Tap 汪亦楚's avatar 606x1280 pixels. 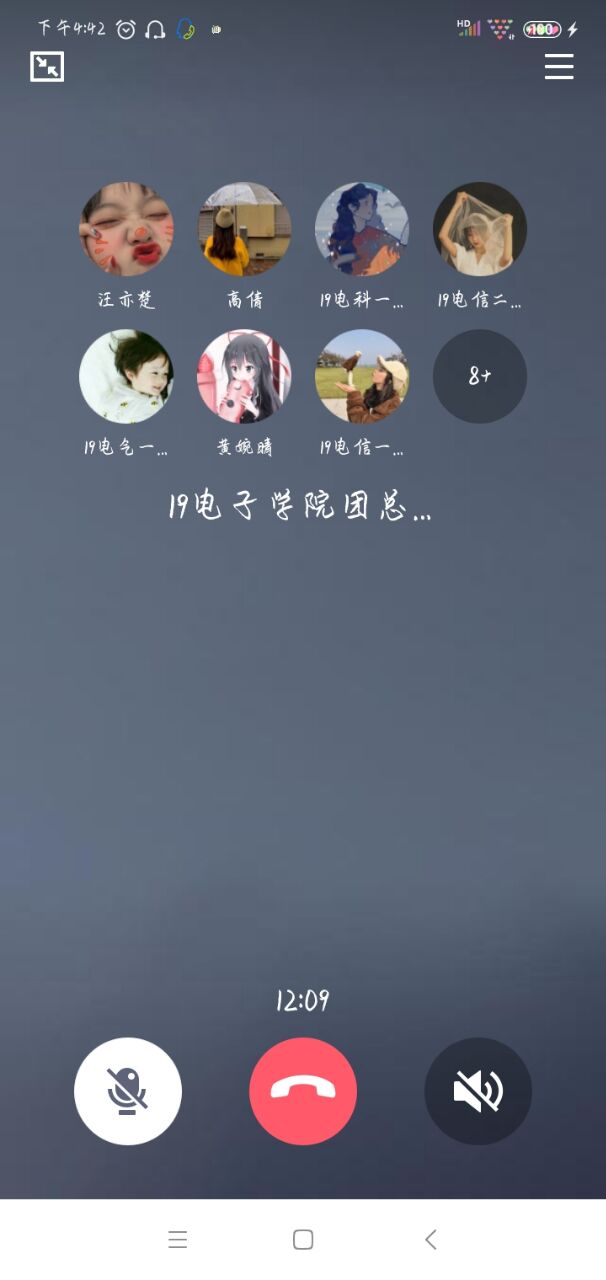point(126,229)
